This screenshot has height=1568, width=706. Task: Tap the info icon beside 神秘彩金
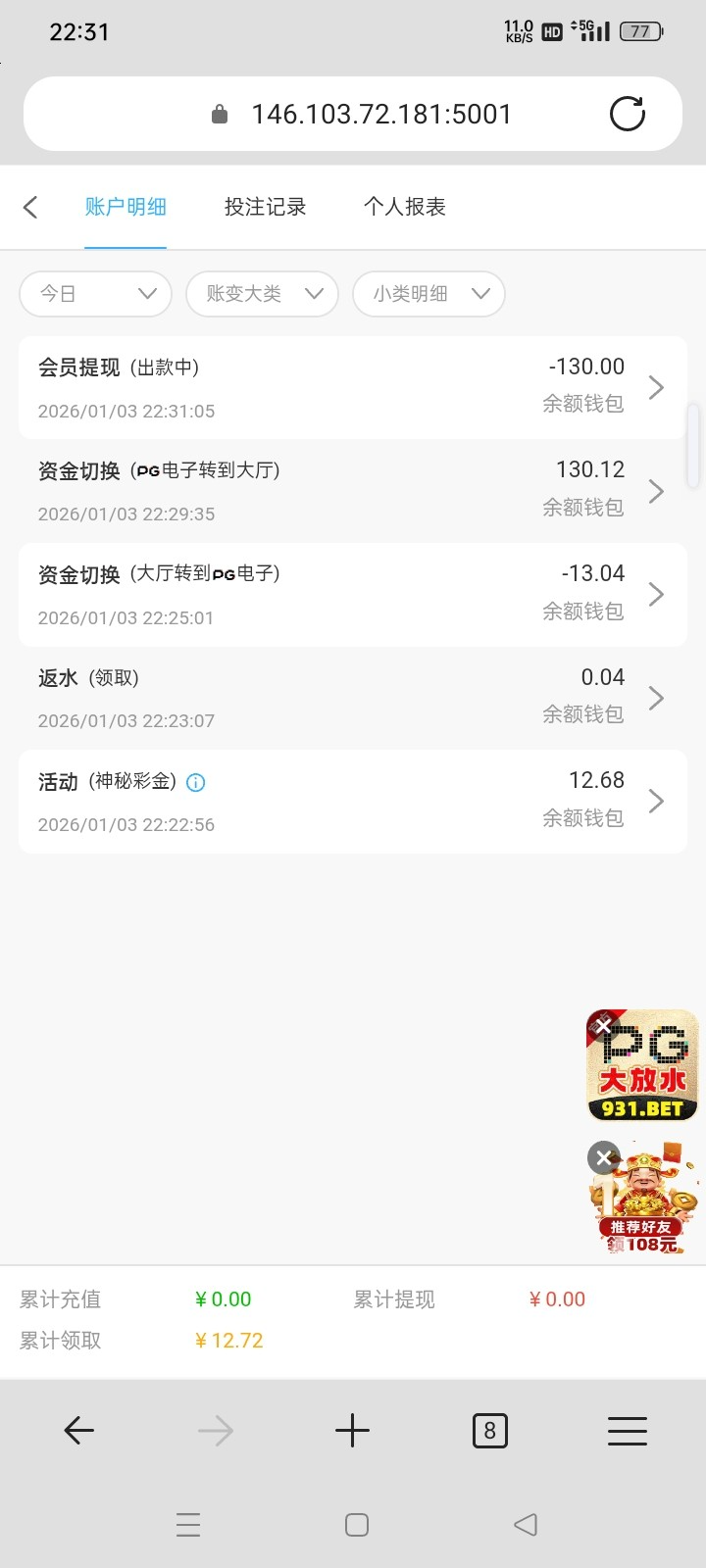point(196,782)
